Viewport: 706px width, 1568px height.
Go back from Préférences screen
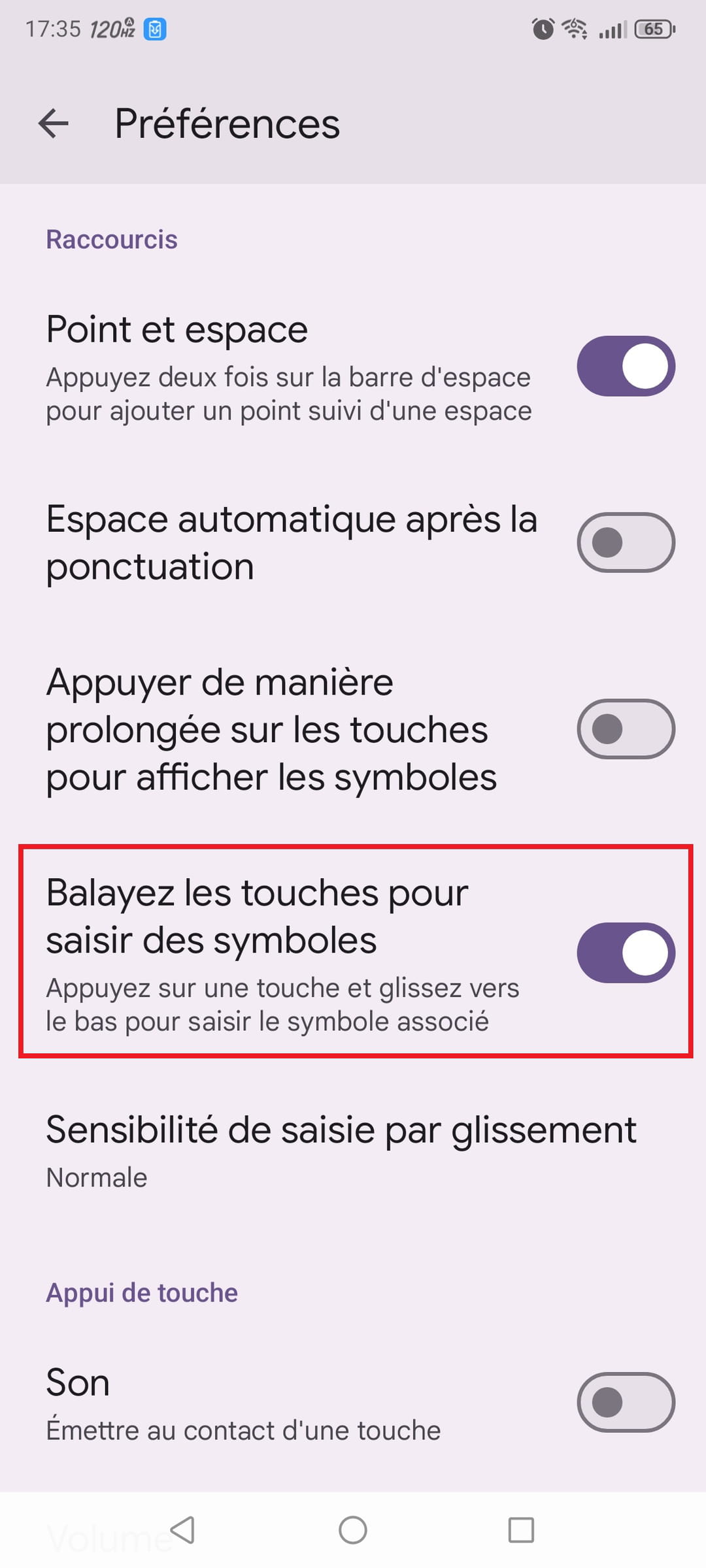click(x=54, y=123)
